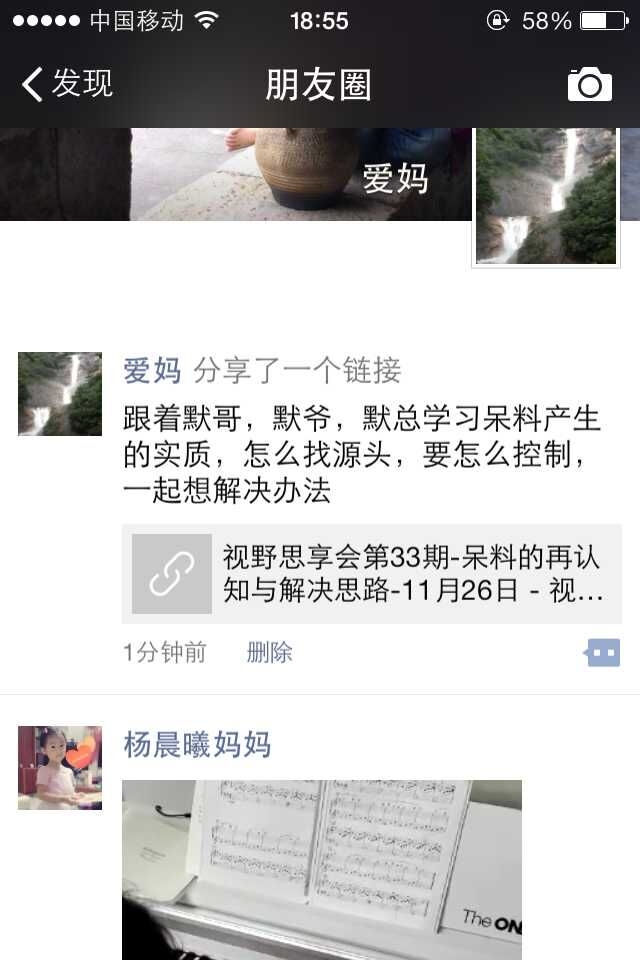
Task: Go back to 发现
Action: point(67,84)
